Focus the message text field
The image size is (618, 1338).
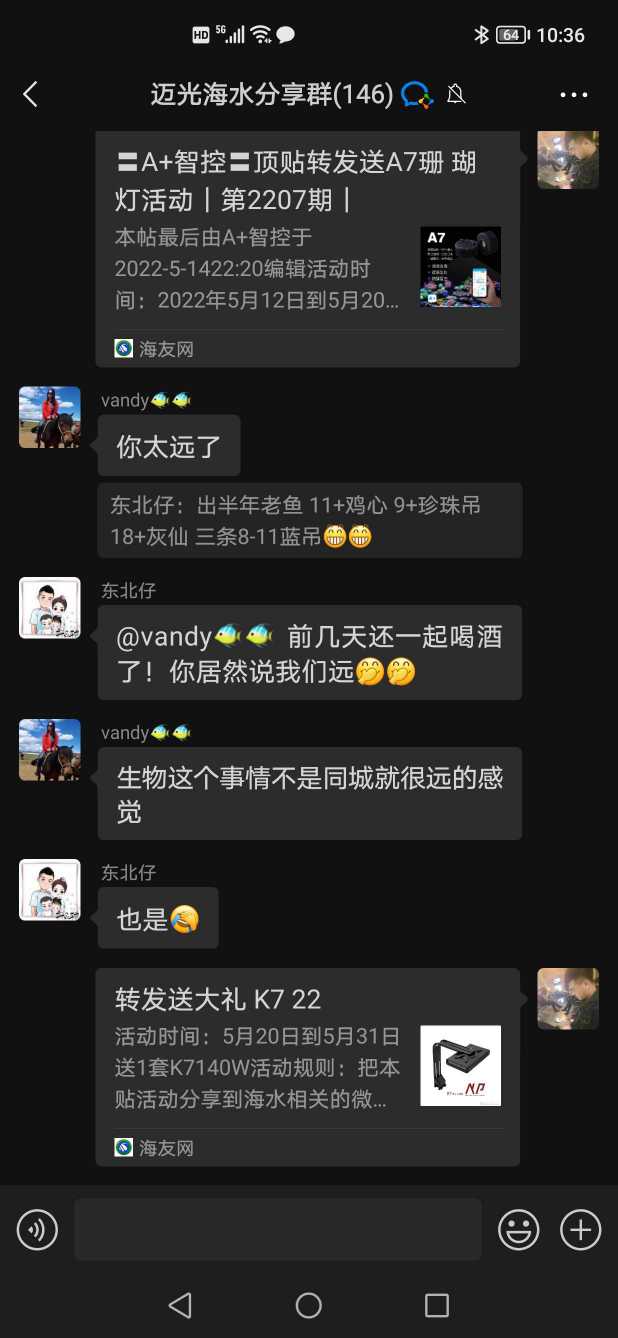click(277, 1229)
